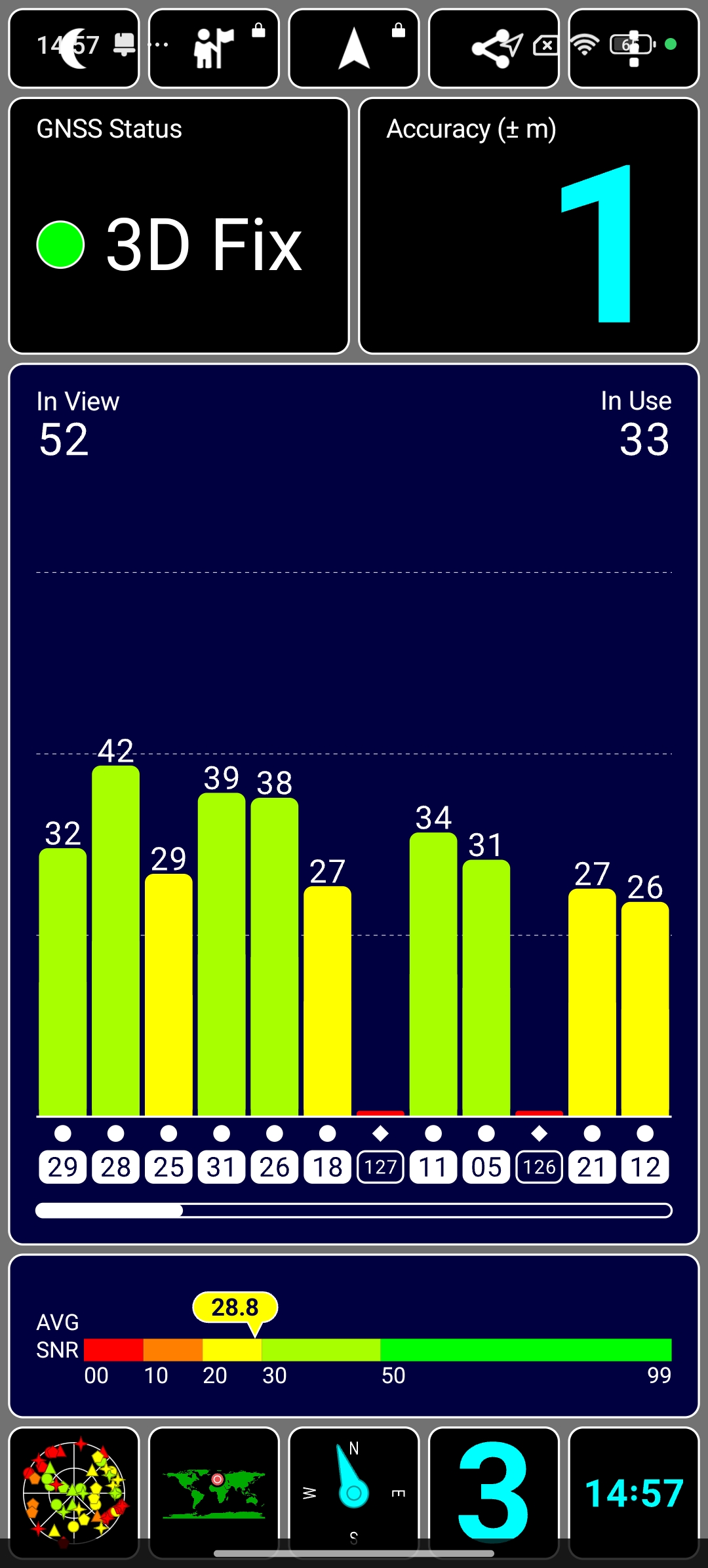Image resolution: width=708 pixels, height=1568 pixels.
Task: Tap the AVG SNR panel
Action: [x=354, y=1336]
